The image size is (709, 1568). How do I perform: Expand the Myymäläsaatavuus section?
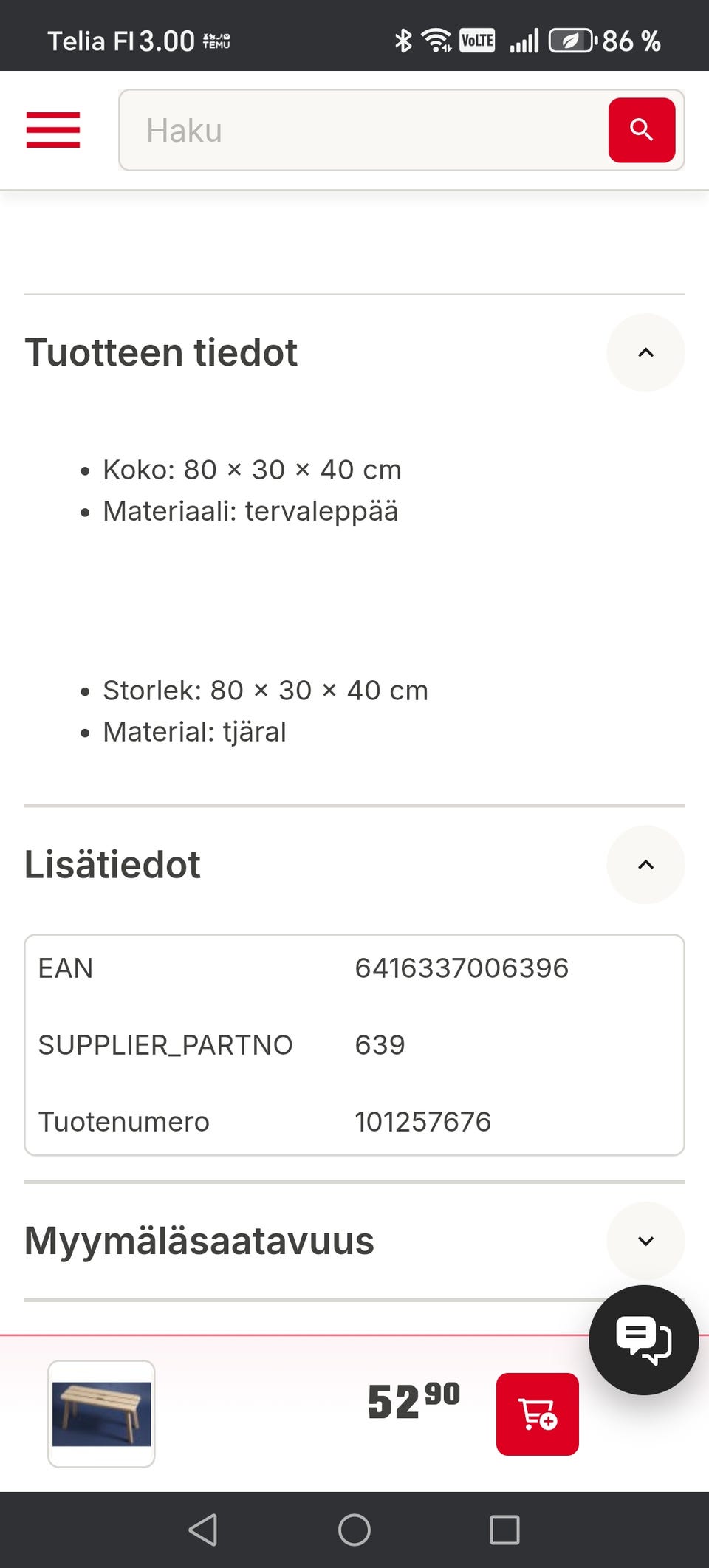pyautogui.click(x=645, y=1241)
